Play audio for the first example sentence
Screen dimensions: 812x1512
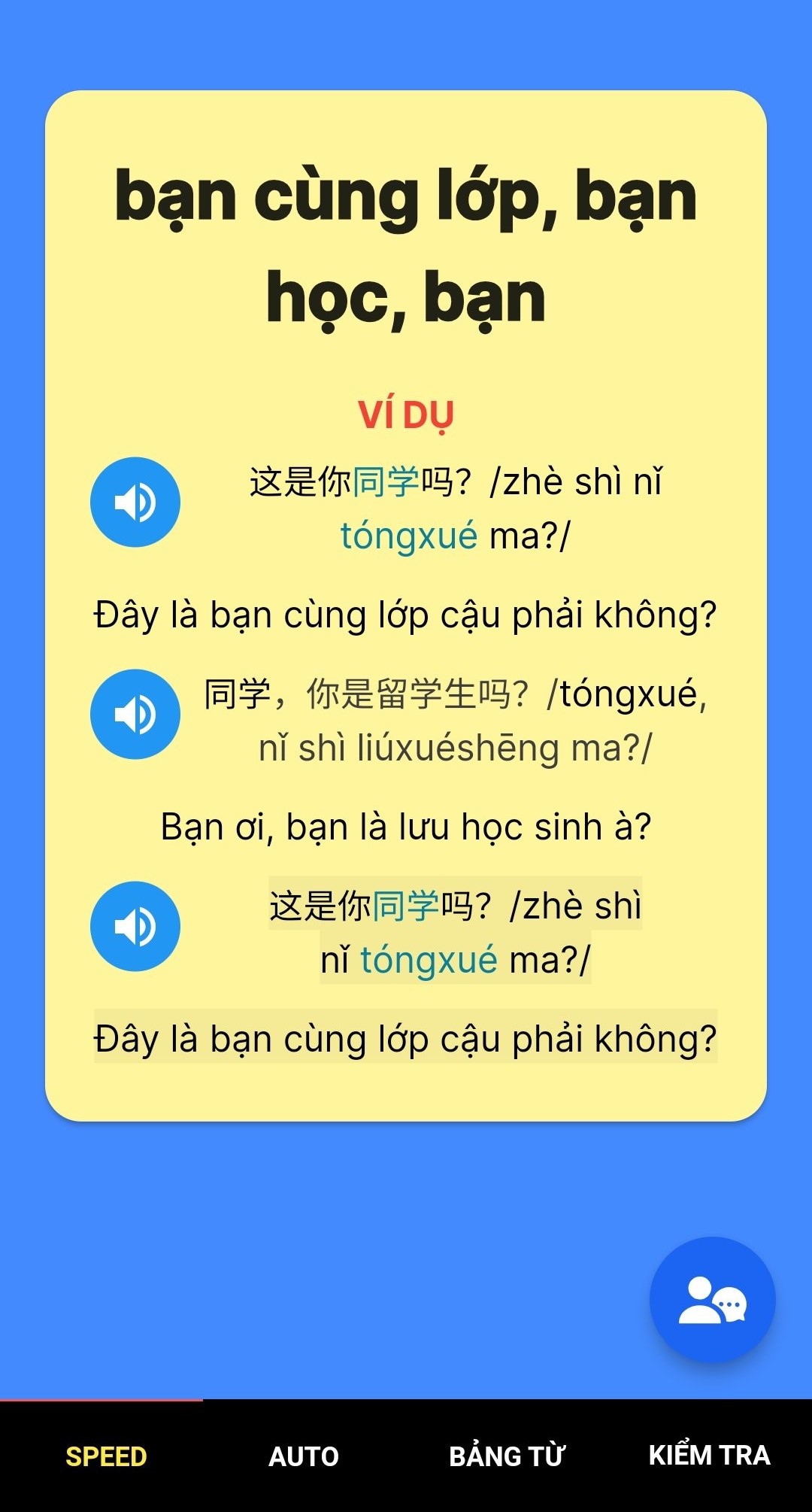click(x=135, y=502)
